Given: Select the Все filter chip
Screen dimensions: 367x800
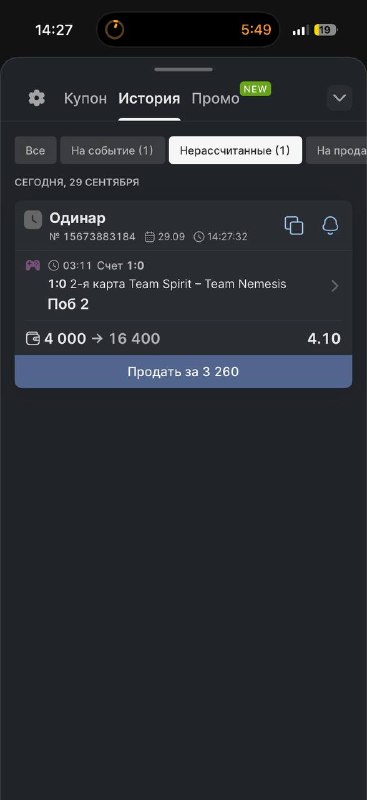Looking at the screenshot, I should point(35,151).
